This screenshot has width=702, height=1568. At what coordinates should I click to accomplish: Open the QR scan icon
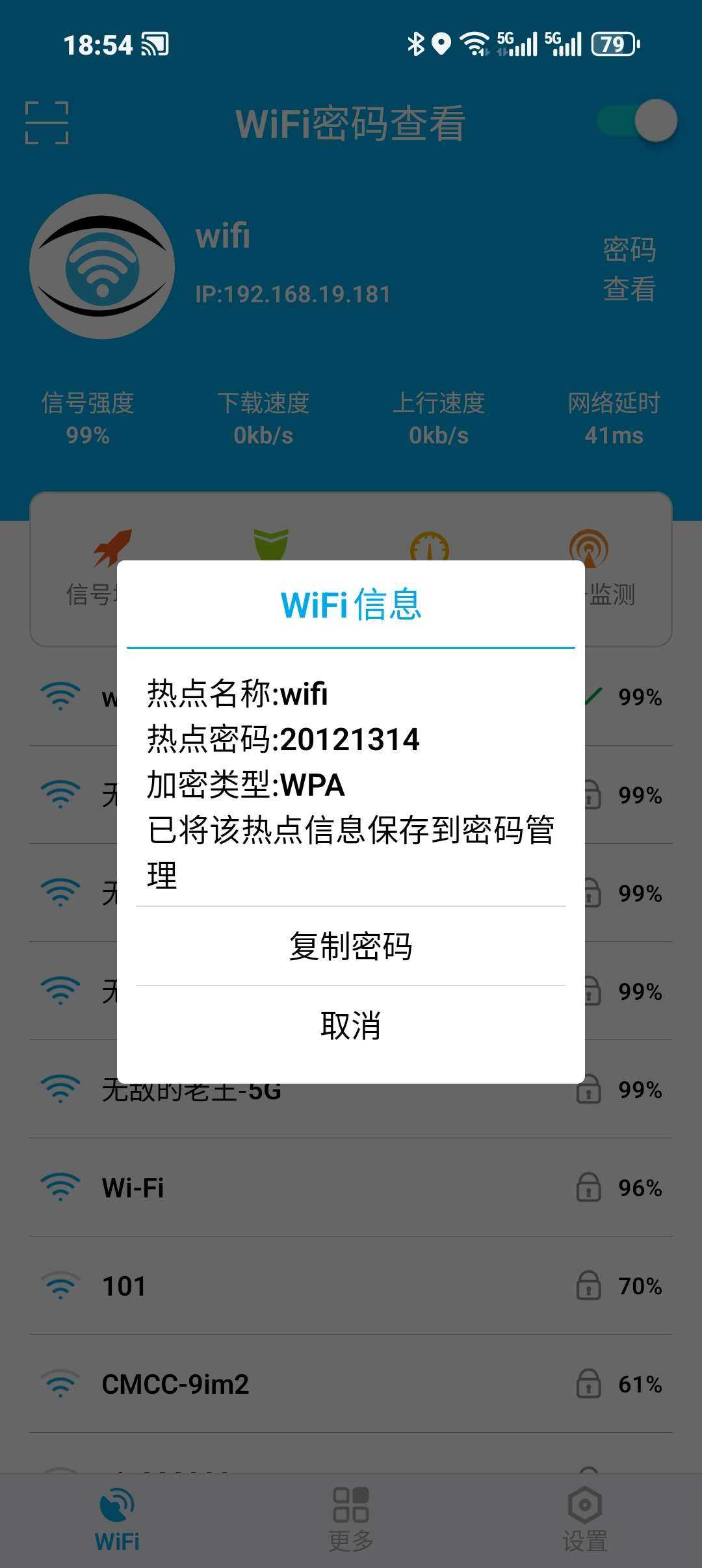[x=47, y=122]
